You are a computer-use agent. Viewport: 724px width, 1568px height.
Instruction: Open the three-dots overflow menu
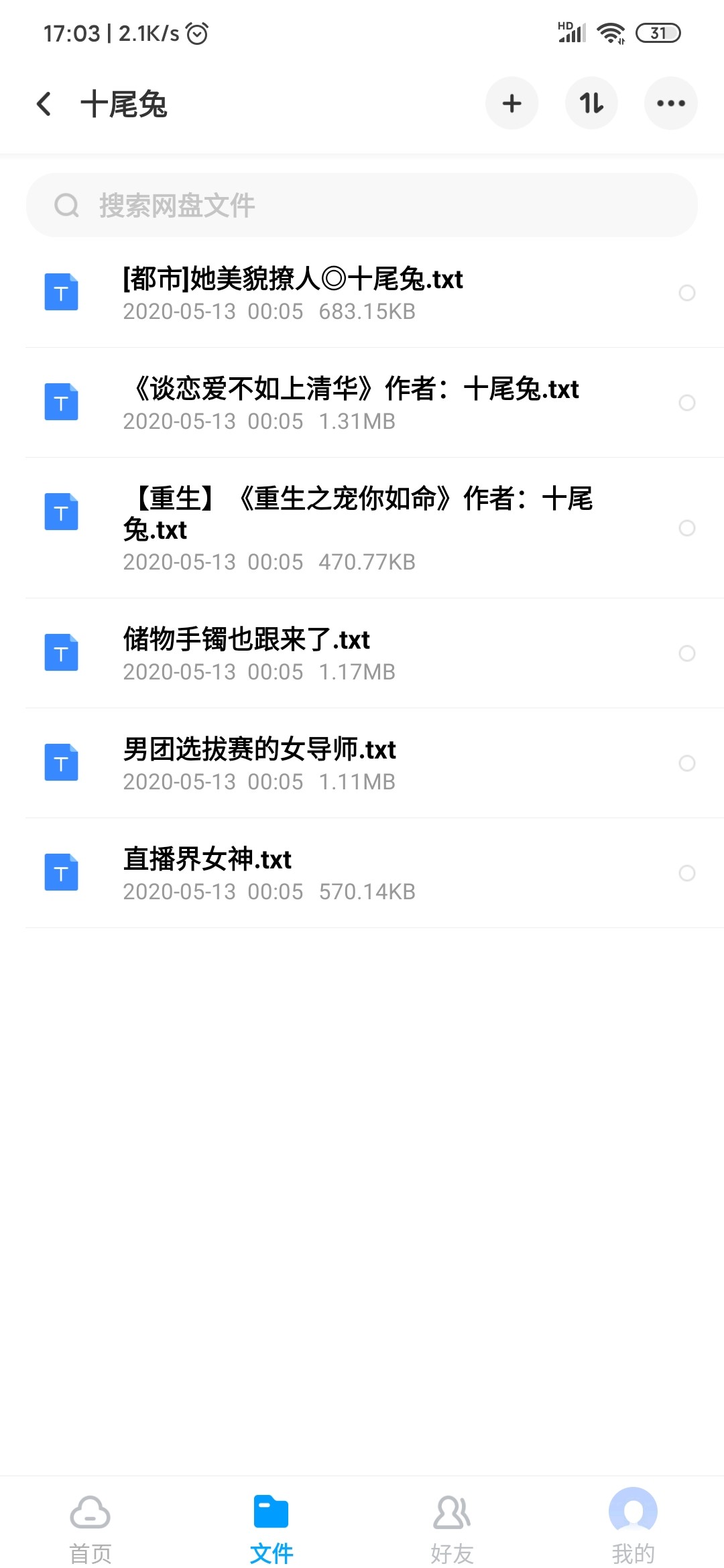tap(670, 104)
